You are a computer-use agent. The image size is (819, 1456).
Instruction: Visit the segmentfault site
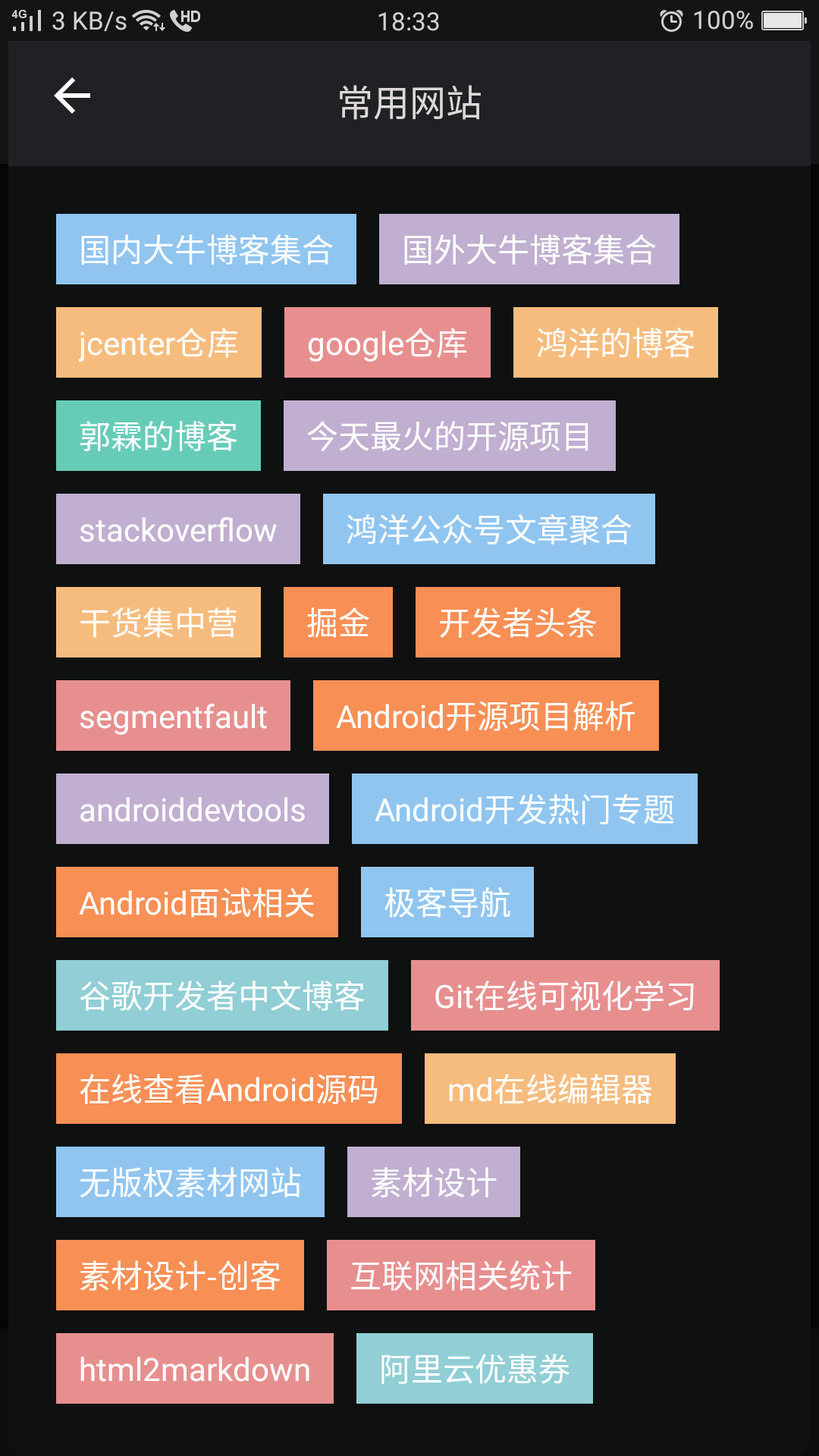click(173, 716)
